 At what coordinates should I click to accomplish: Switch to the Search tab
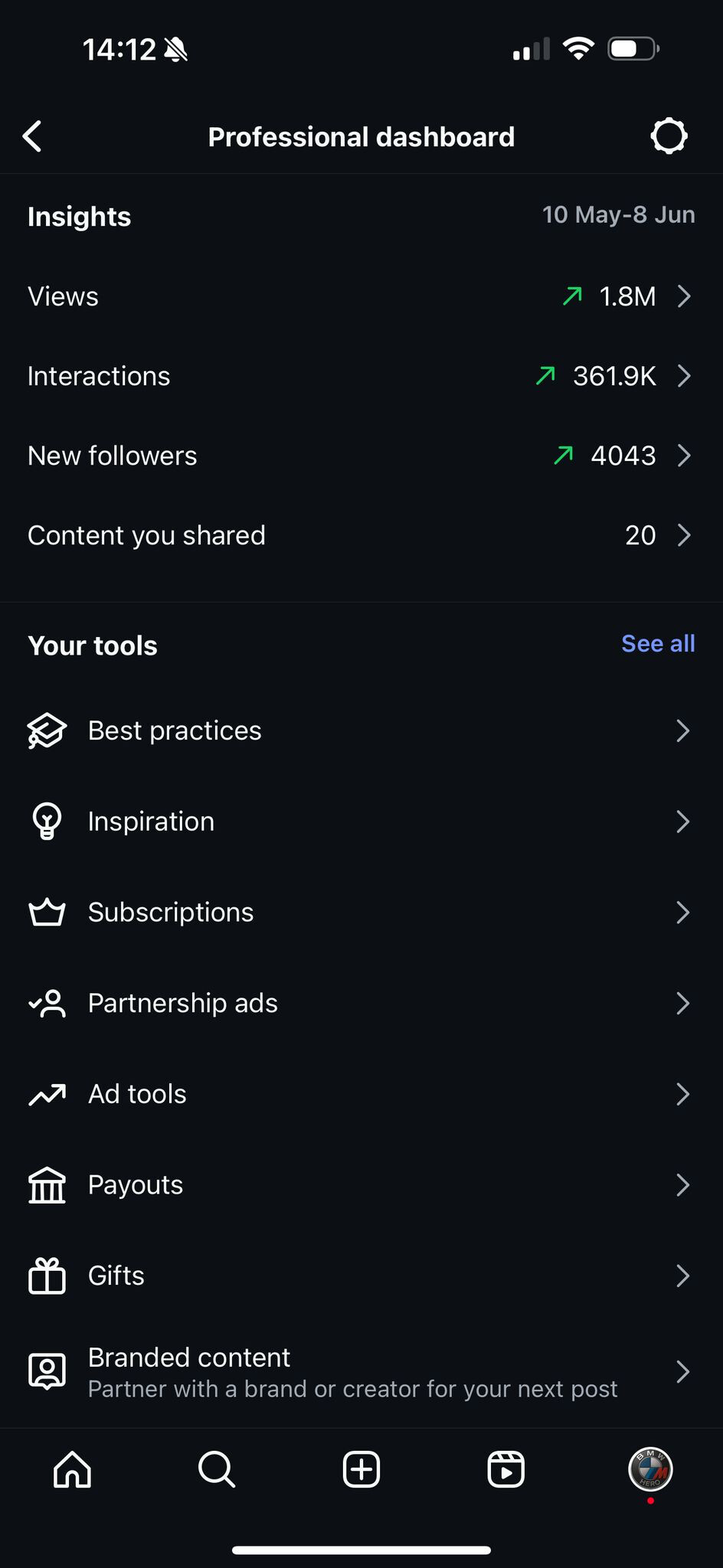(x=217, y=1469)
